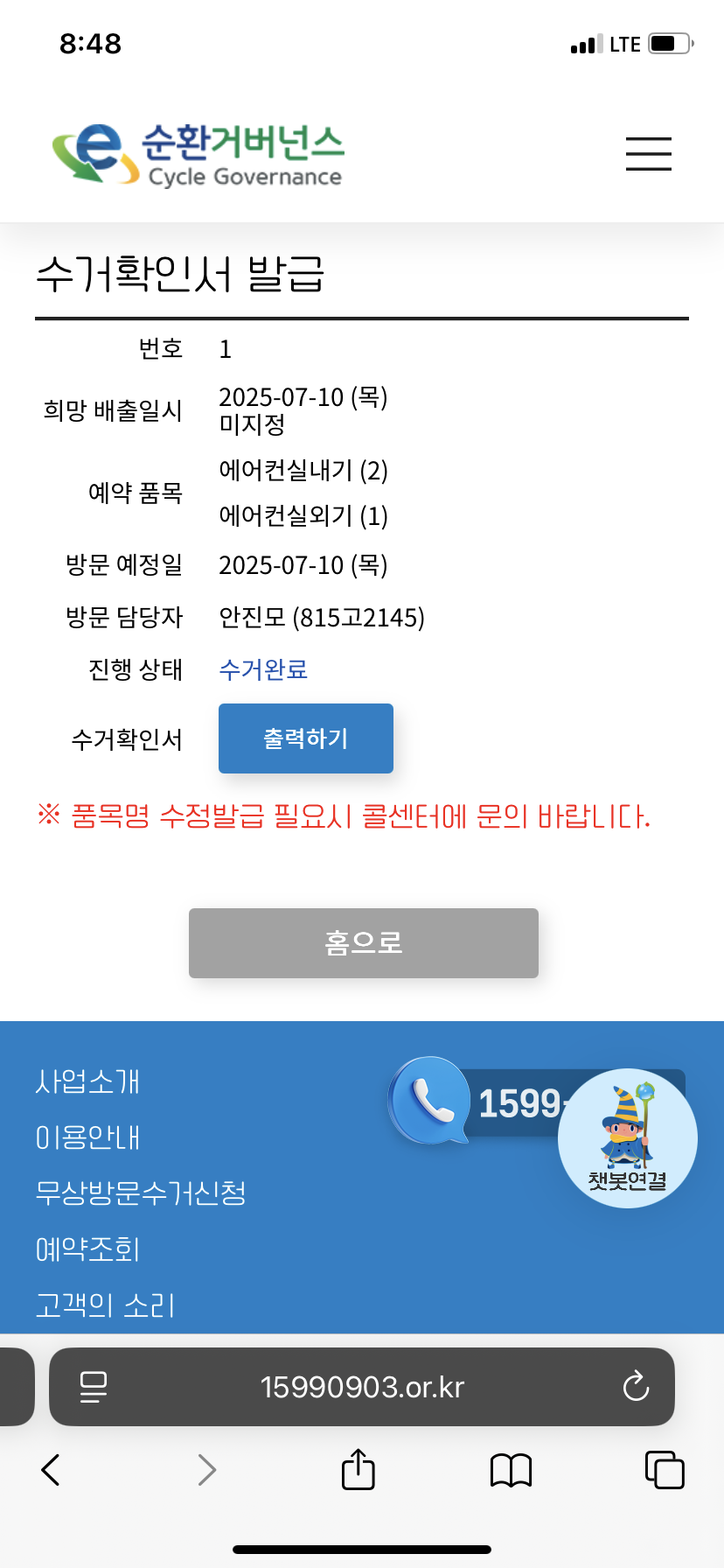Launch the 챗봇연결 chatbot

coord(628,1139)
